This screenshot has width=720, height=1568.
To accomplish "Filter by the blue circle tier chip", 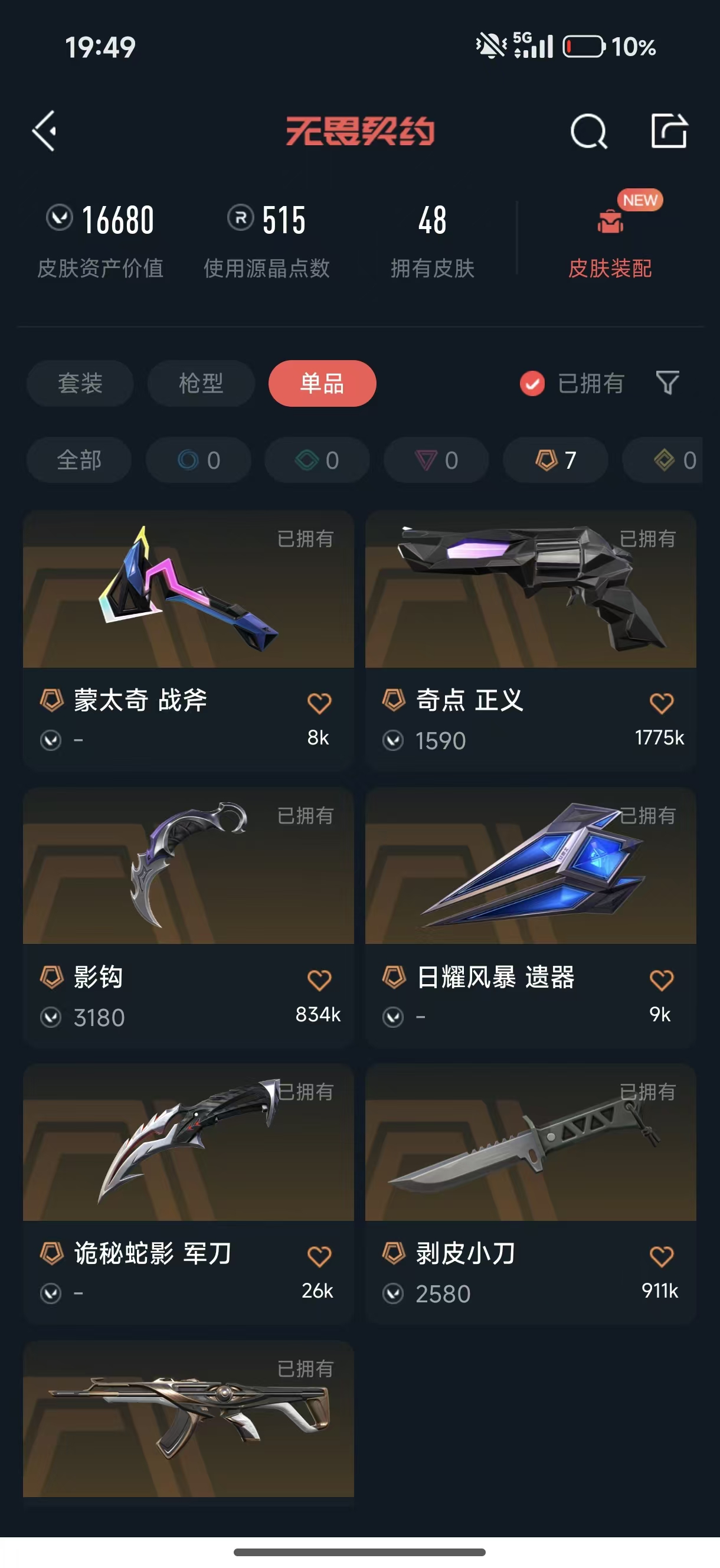I will (x=198, y=460).
